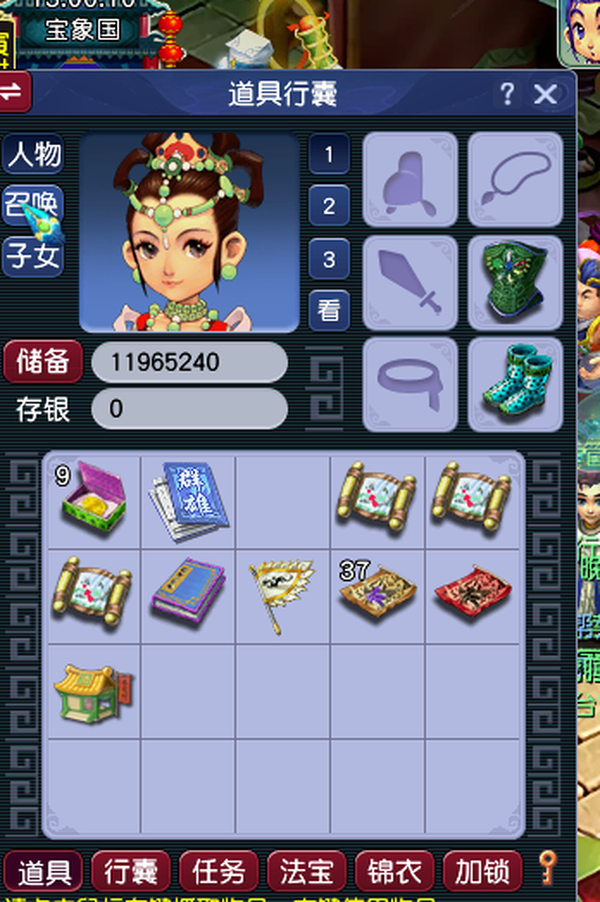Open the 道具 items tab
This screenshot has height=902, width=600.
(43, 872)
